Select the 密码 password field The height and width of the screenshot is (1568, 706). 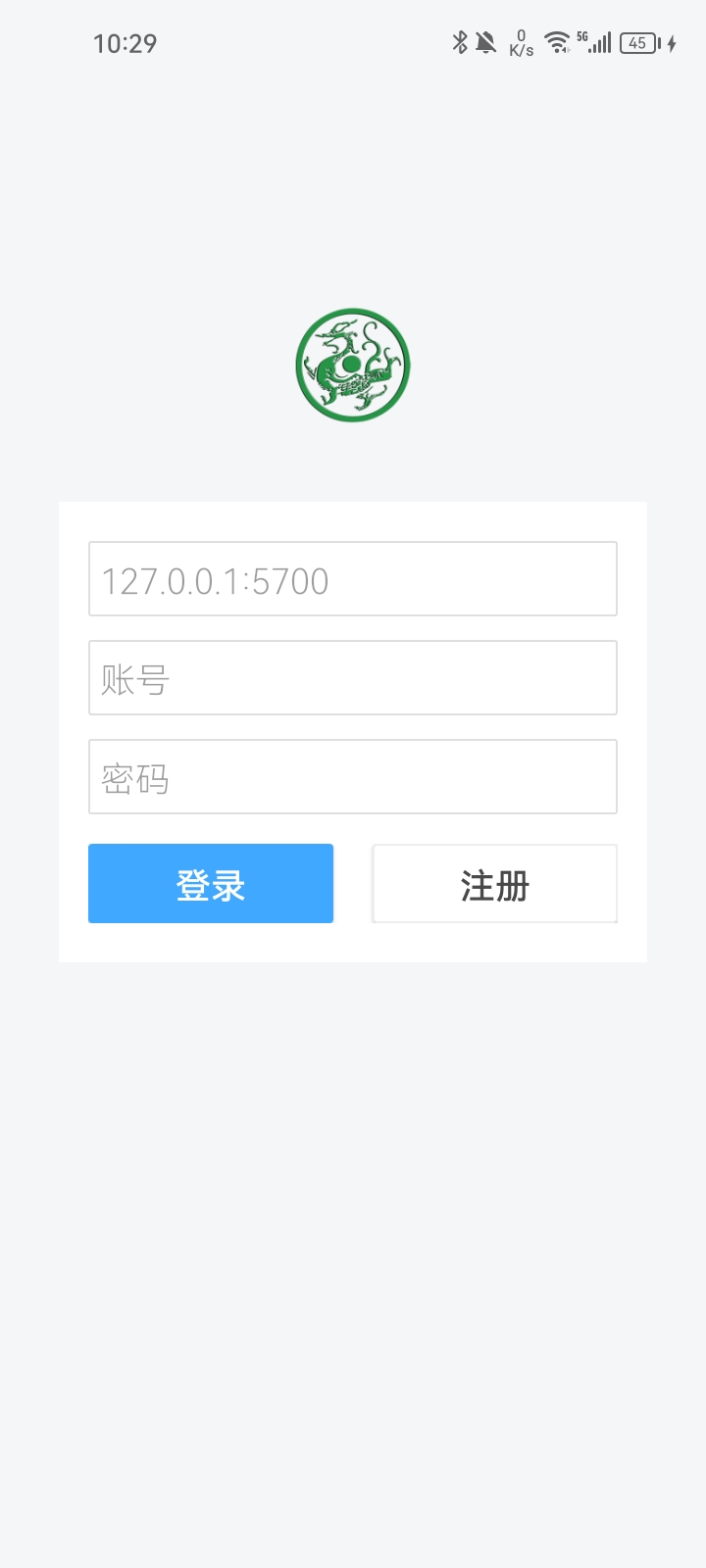(353, 777)
